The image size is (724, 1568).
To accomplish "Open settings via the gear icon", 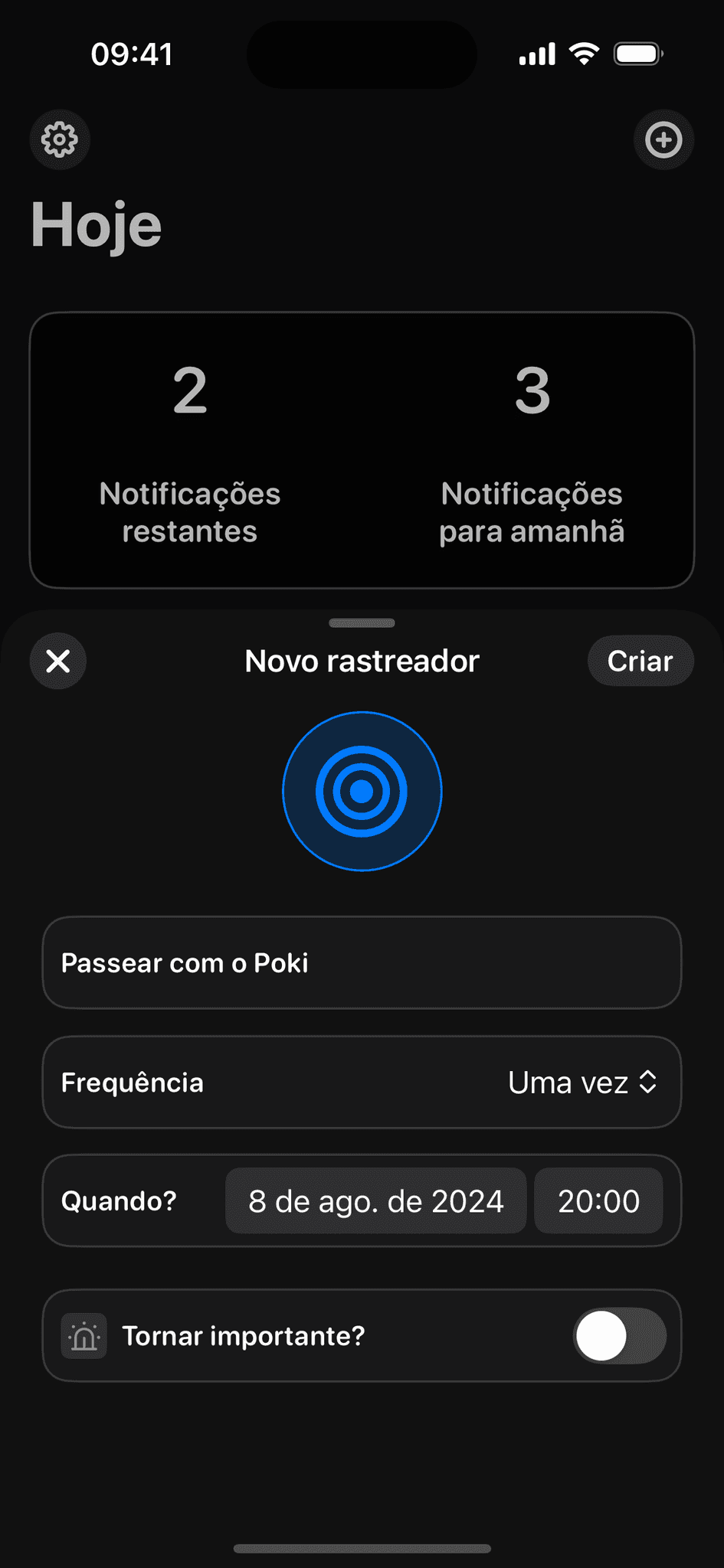I will pos(60,139).
